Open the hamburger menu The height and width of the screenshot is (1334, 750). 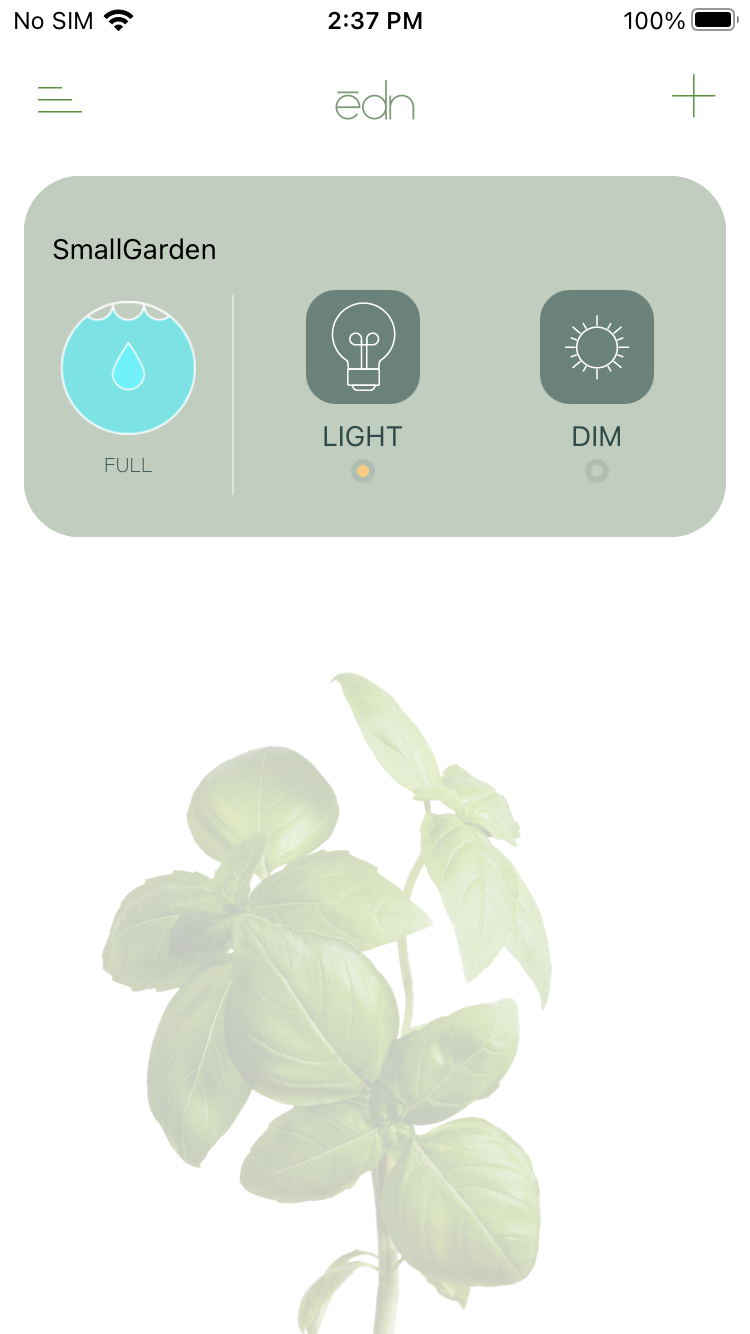pos(60,100)
